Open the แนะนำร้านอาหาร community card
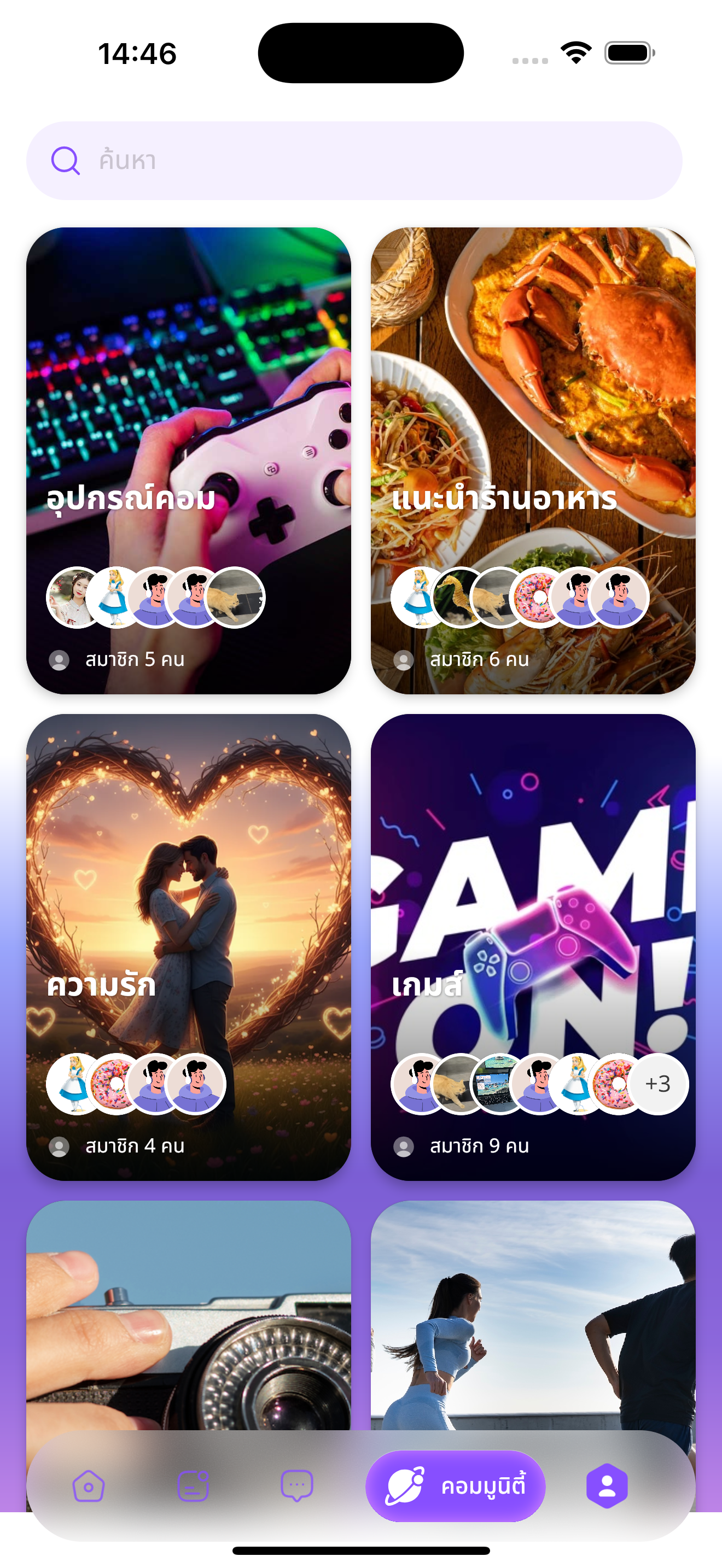Viewport: 722px width, 1568px height. pos(533,426)
